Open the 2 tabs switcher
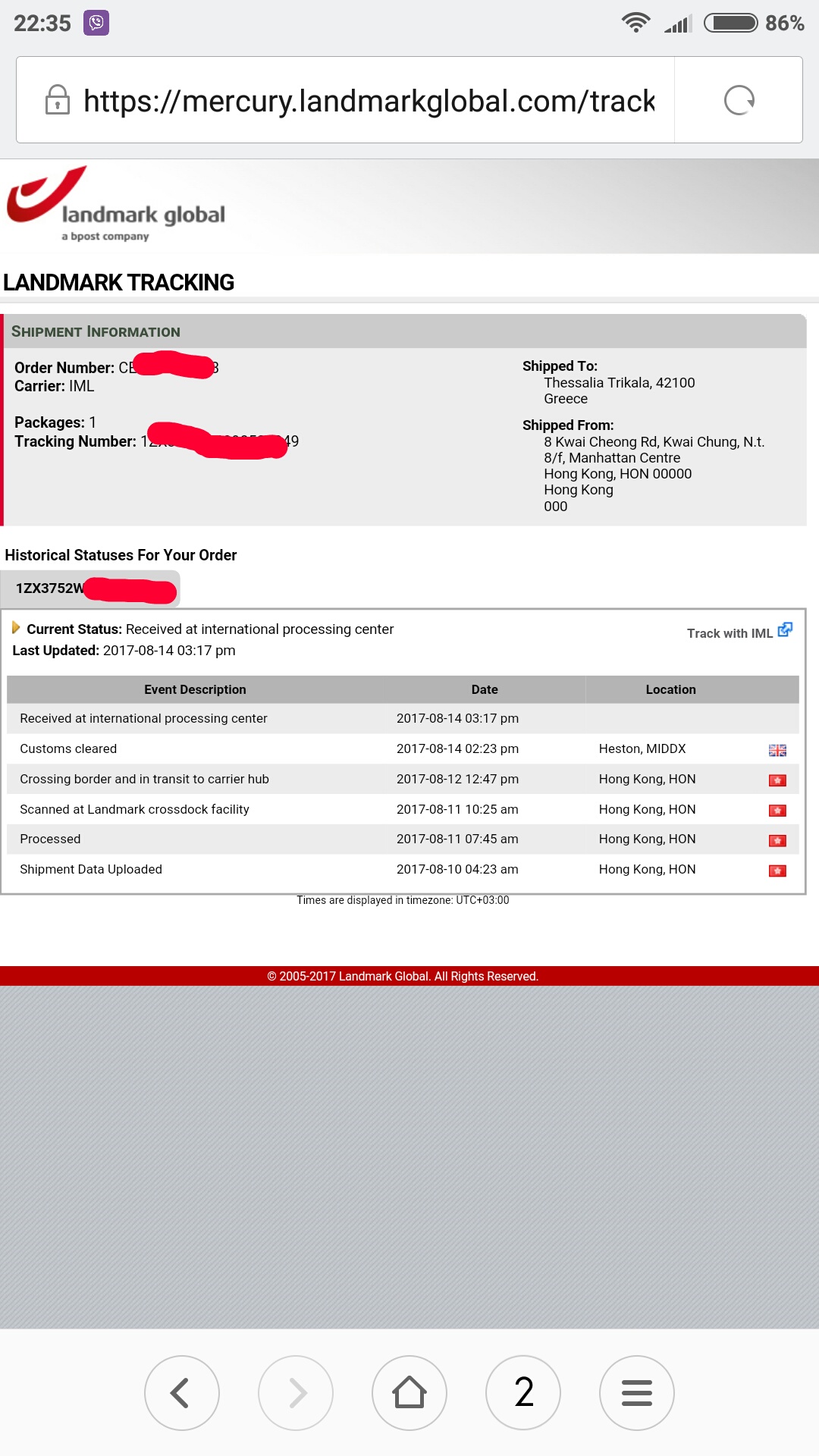This screenshot has width=819, height=1456. (523, 1393)
